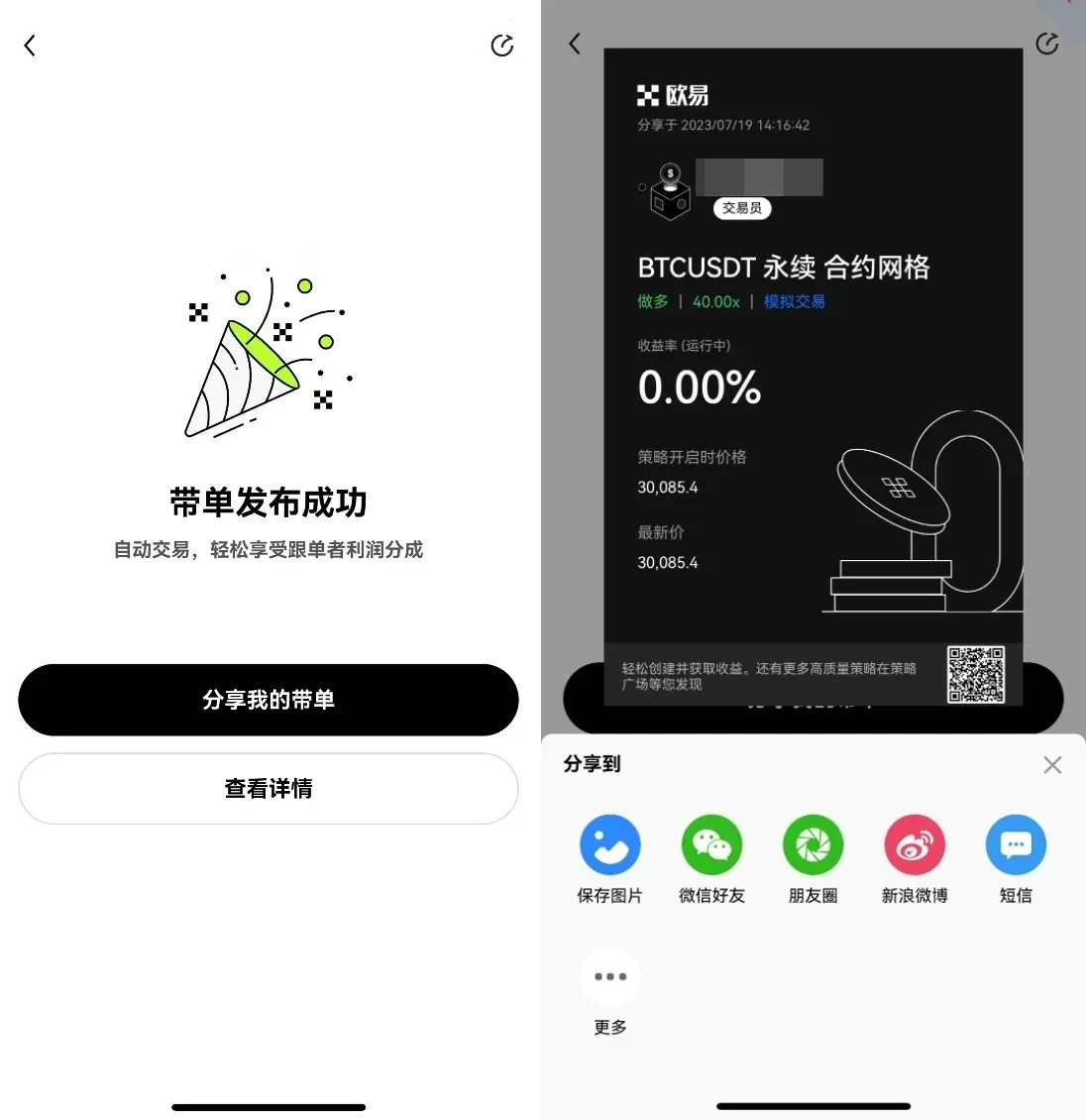The image size is (1086, 1120).
Task: Tap the refresh icon on the share screen
Action: (x=1047, y=44)
